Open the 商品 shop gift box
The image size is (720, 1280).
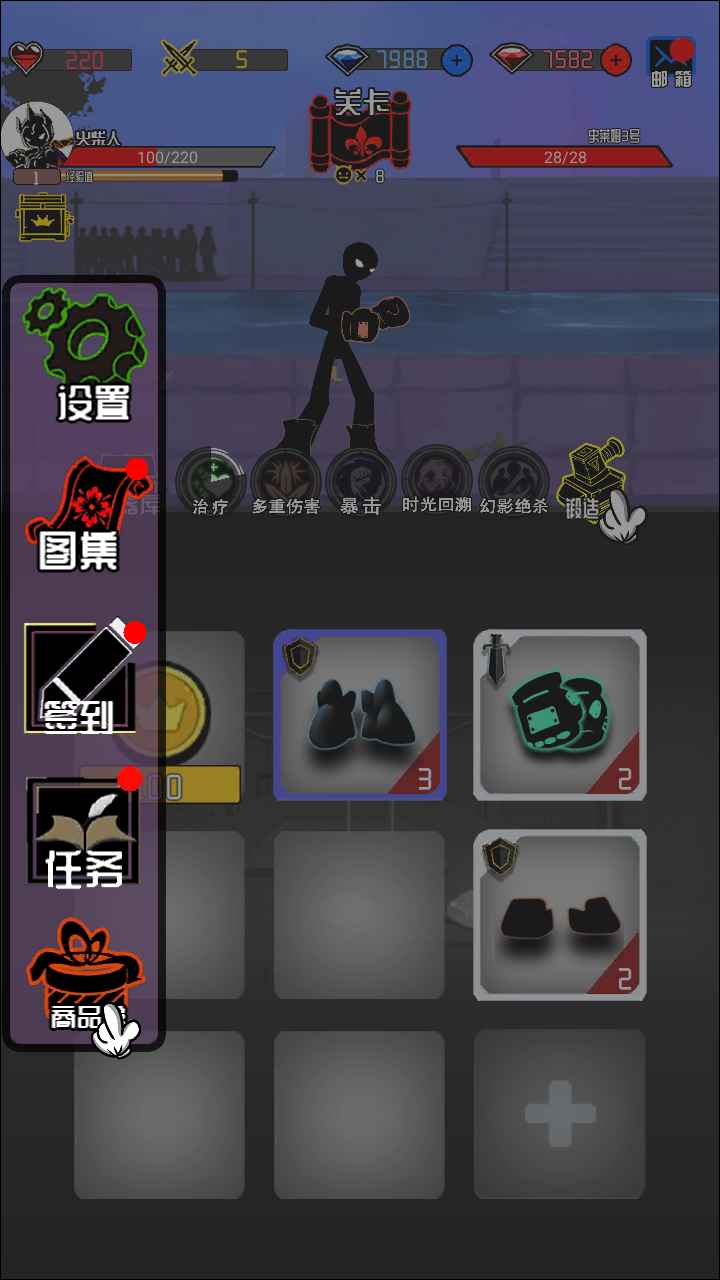[x=85, y=980]
